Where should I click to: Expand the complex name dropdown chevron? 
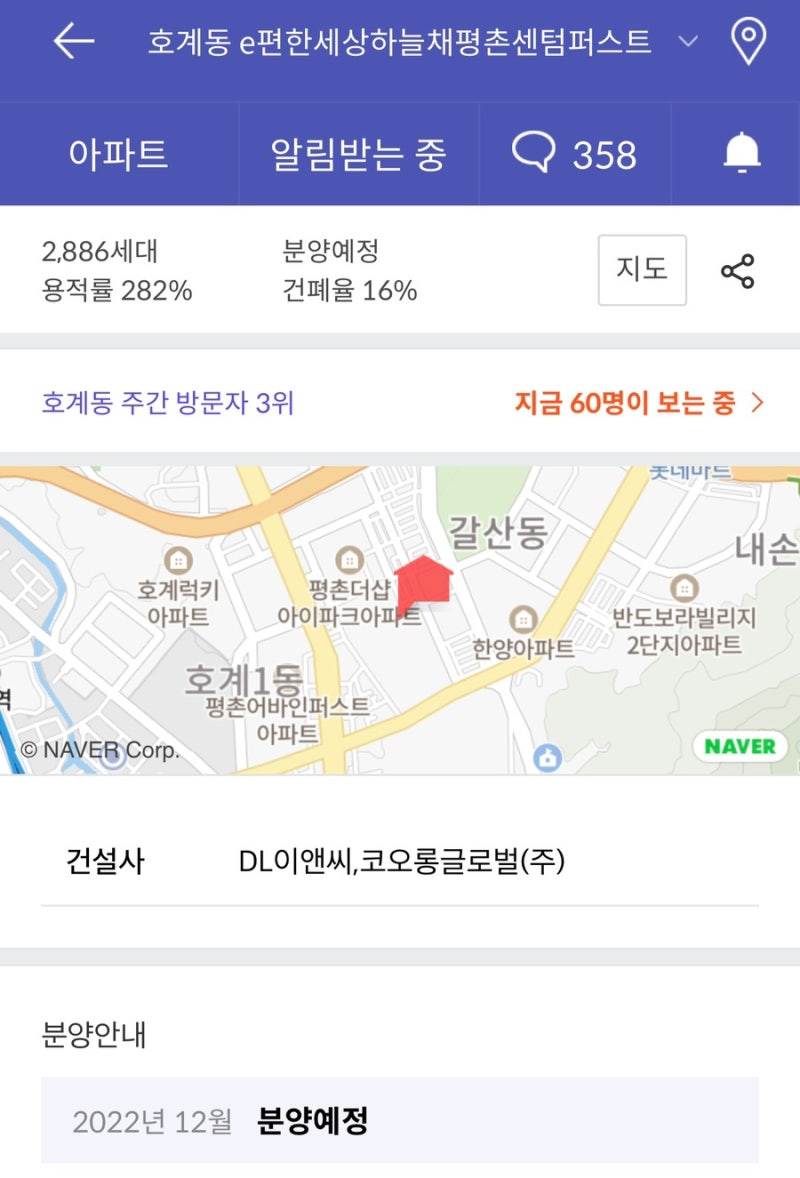tap(686, 42)
